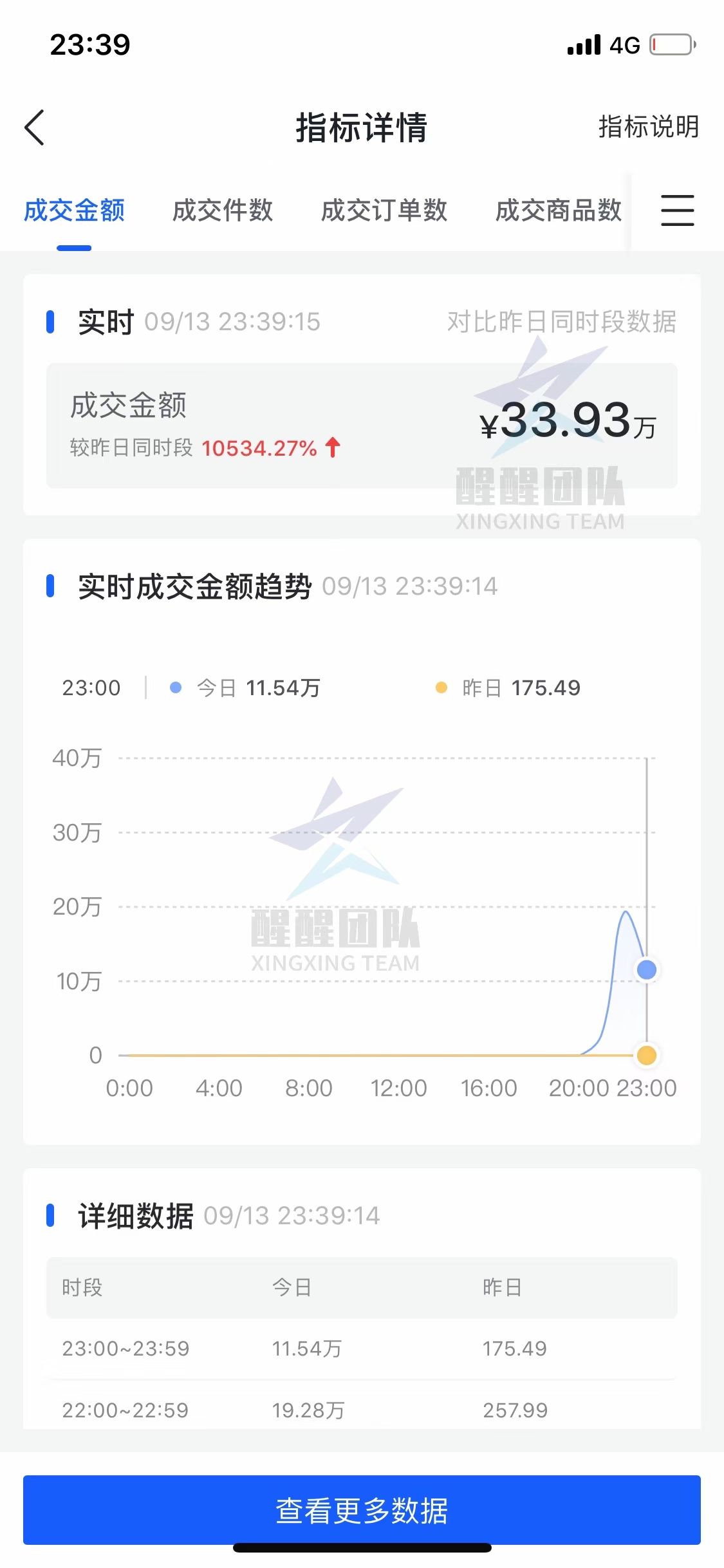Switch to the 成交订单数 tab
This screenshot has height=1568, width=724.
(x=384, y=210)
